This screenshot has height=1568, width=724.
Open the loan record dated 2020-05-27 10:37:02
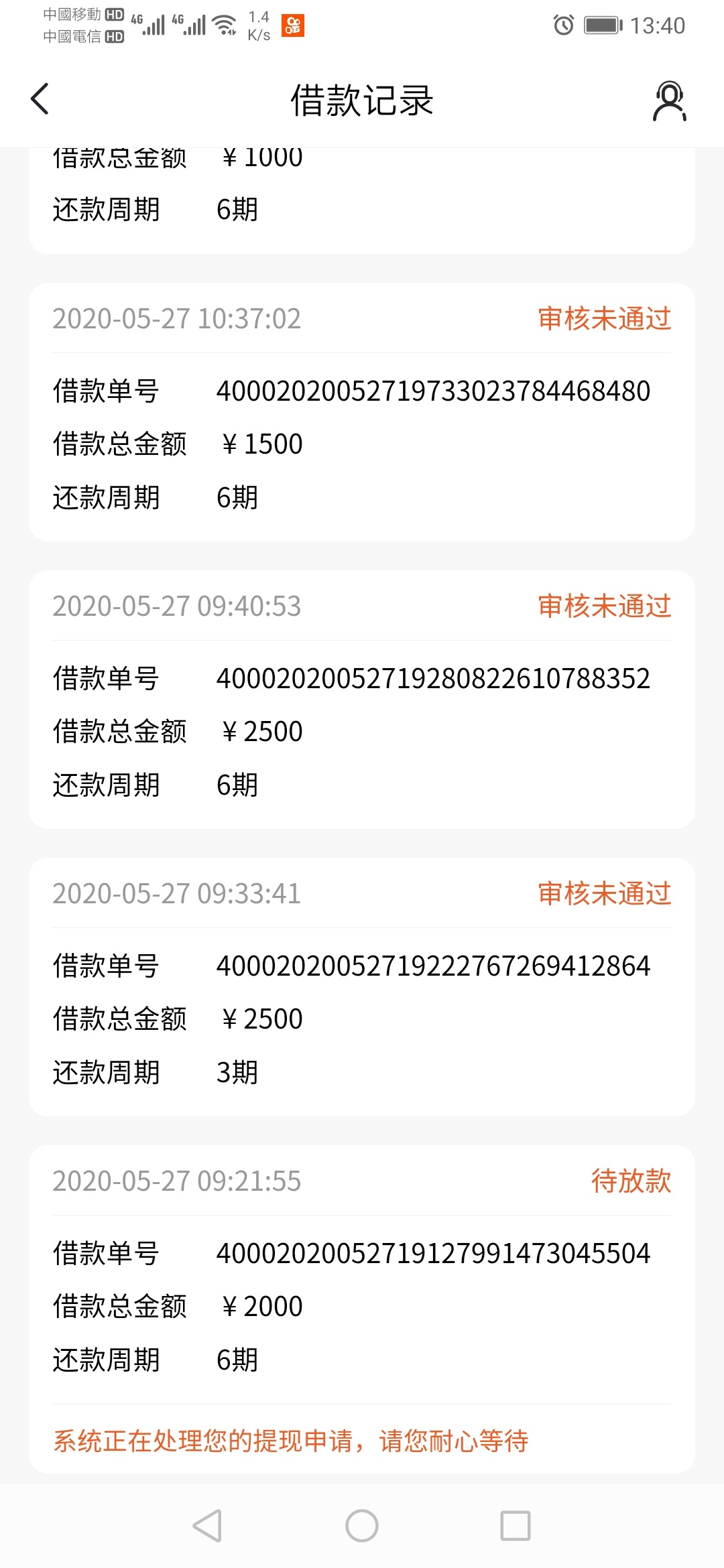362,412
